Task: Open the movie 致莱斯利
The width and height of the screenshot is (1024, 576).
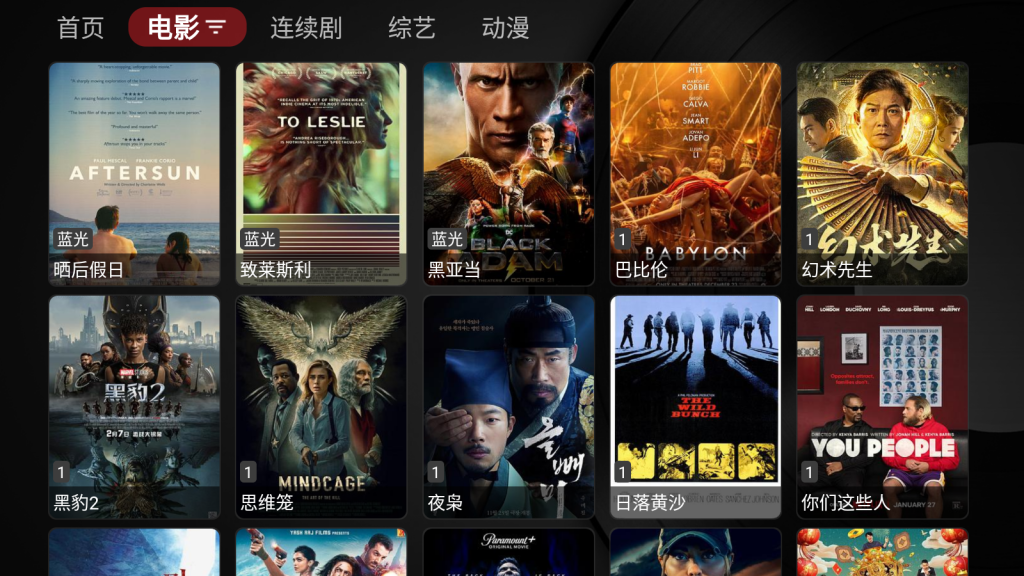Action: (x=321, y=174)
